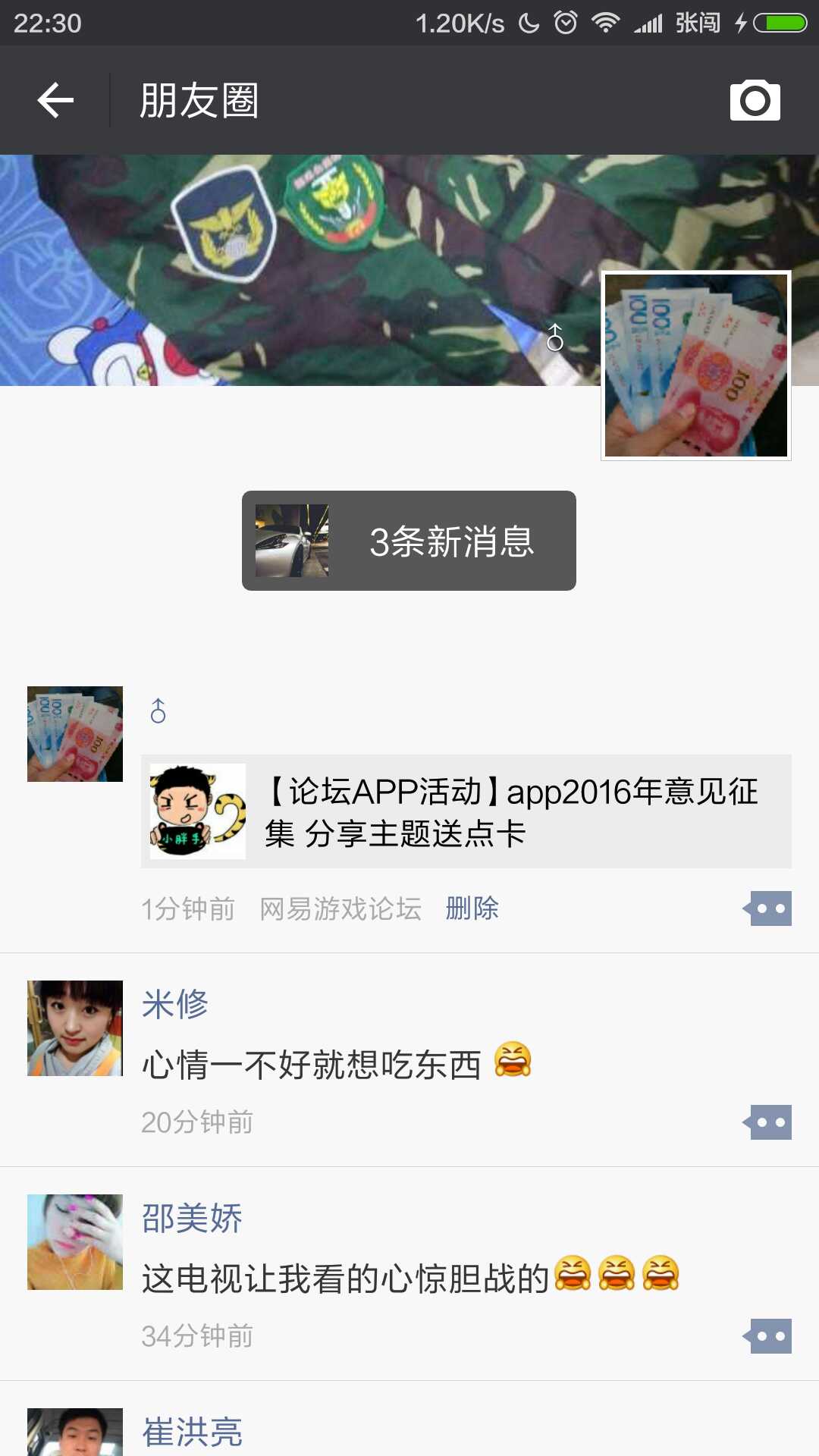Tap 邵美娇's avatar photo

[75, 1242]
